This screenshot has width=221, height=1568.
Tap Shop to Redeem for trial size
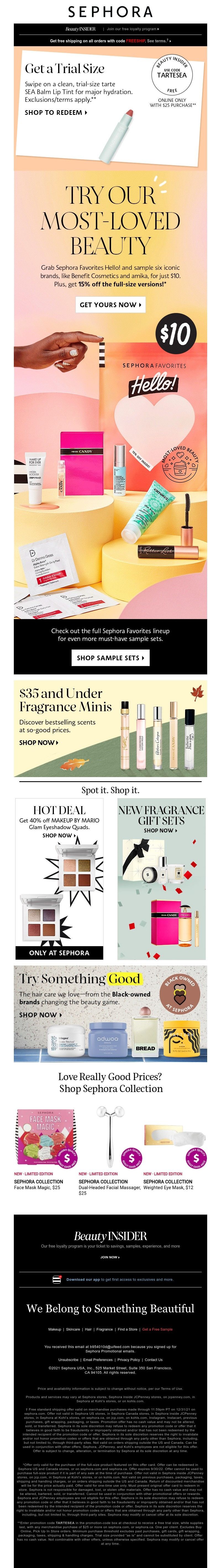pyautogui.click(x=55, y=113)
